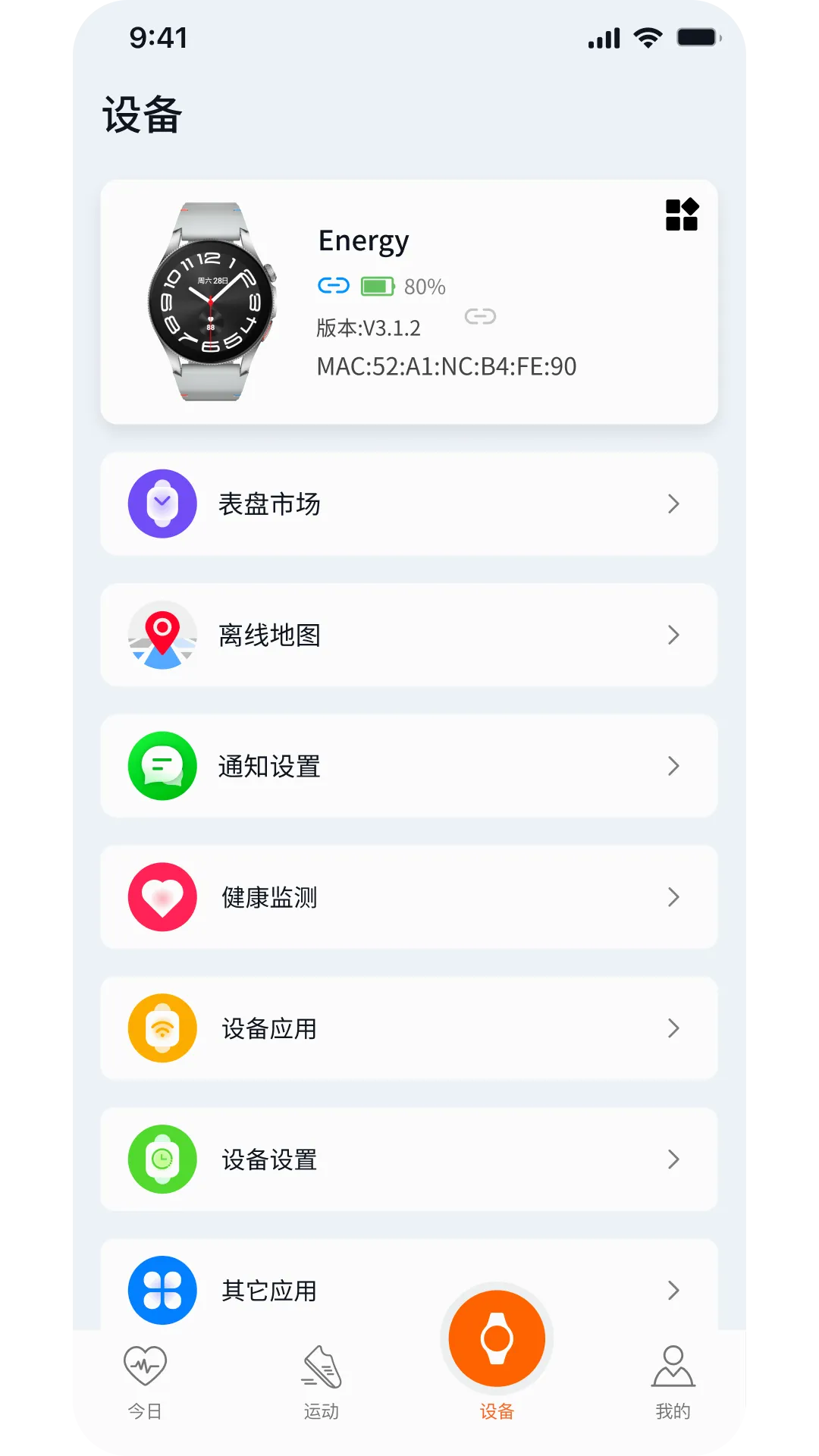Open the Energy watch device card
The width and height of the screenshot is (819, 1456).
pyautogui.click(x=409, y=302)
